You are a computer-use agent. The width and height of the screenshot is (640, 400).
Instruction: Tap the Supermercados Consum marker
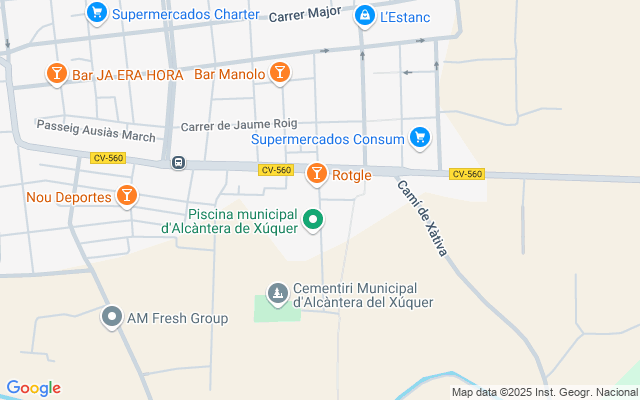420,138
